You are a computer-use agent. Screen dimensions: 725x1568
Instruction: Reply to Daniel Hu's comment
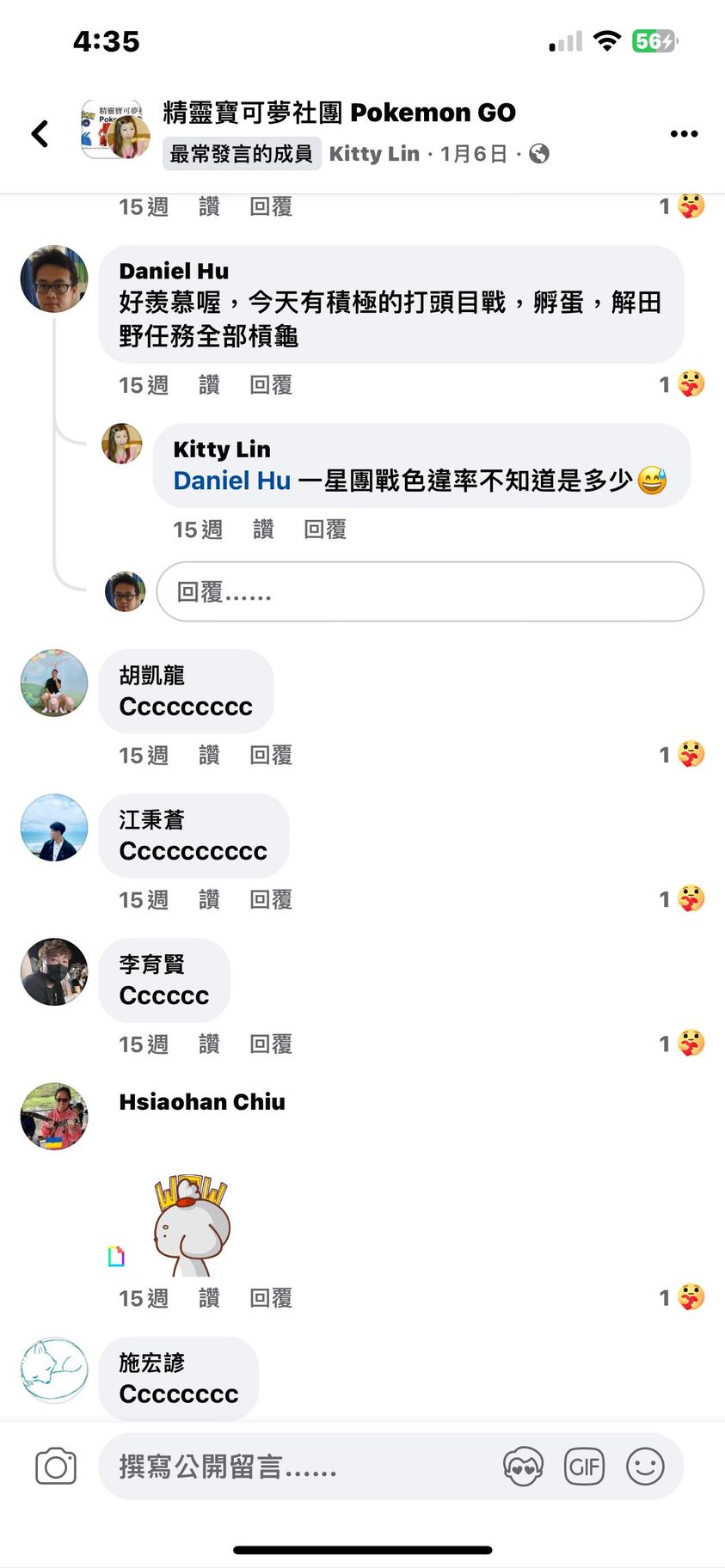point(271,385)
